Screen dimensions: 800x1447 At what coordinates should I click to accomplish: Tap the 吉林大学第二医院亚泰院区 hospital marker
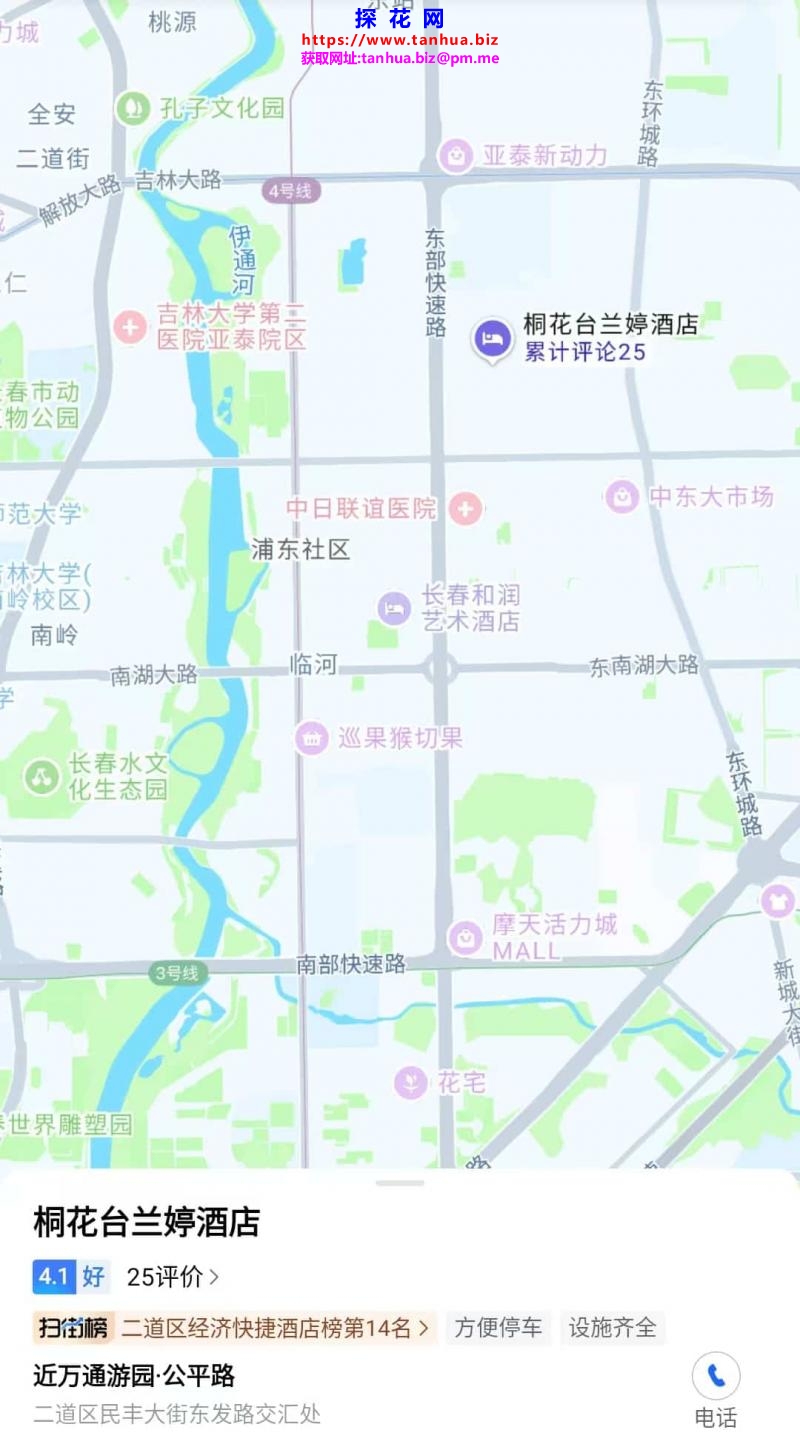(x=129, y=326)
